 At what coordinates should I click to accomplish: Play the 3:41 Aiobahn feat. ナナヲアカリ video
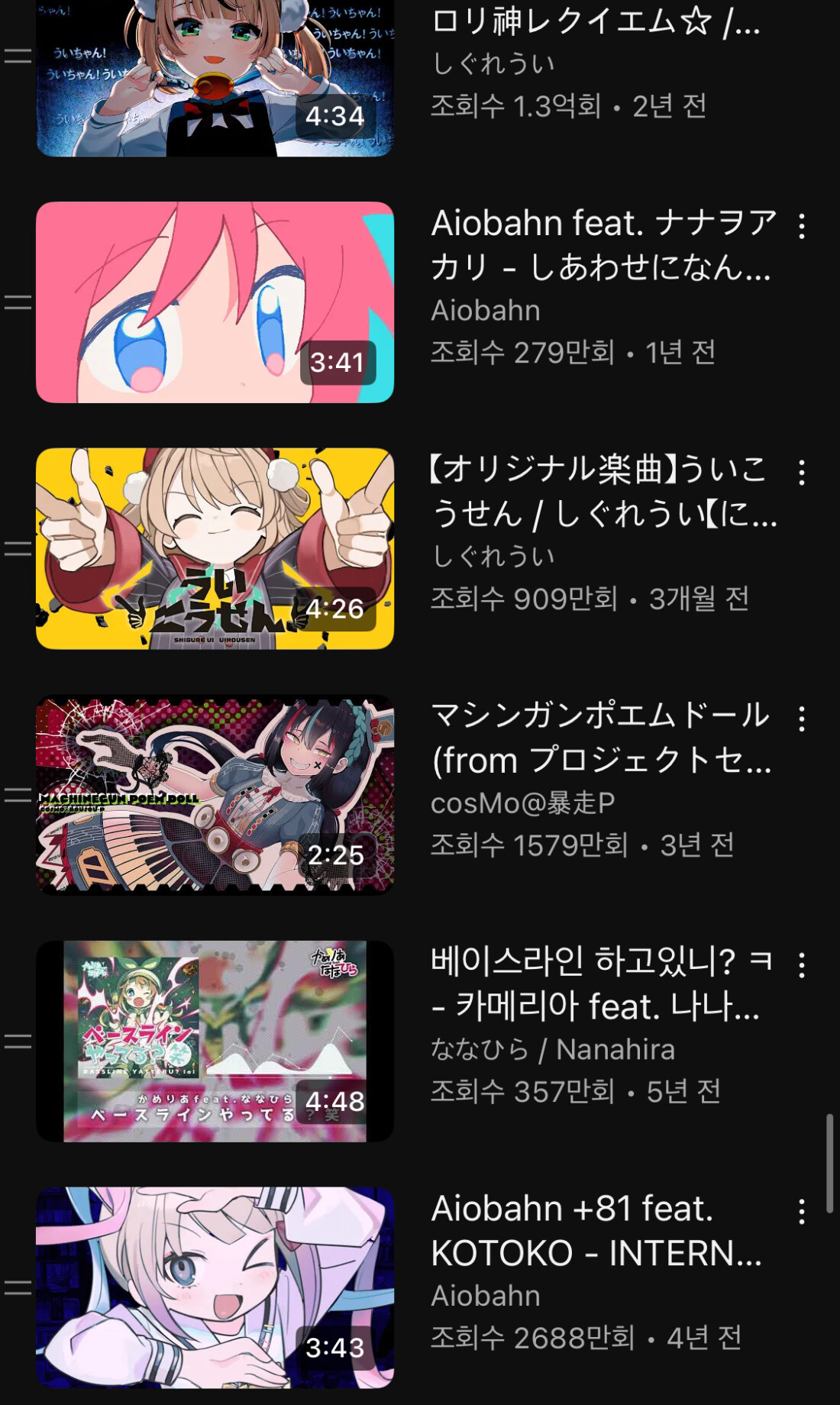(x=215, y=302)
